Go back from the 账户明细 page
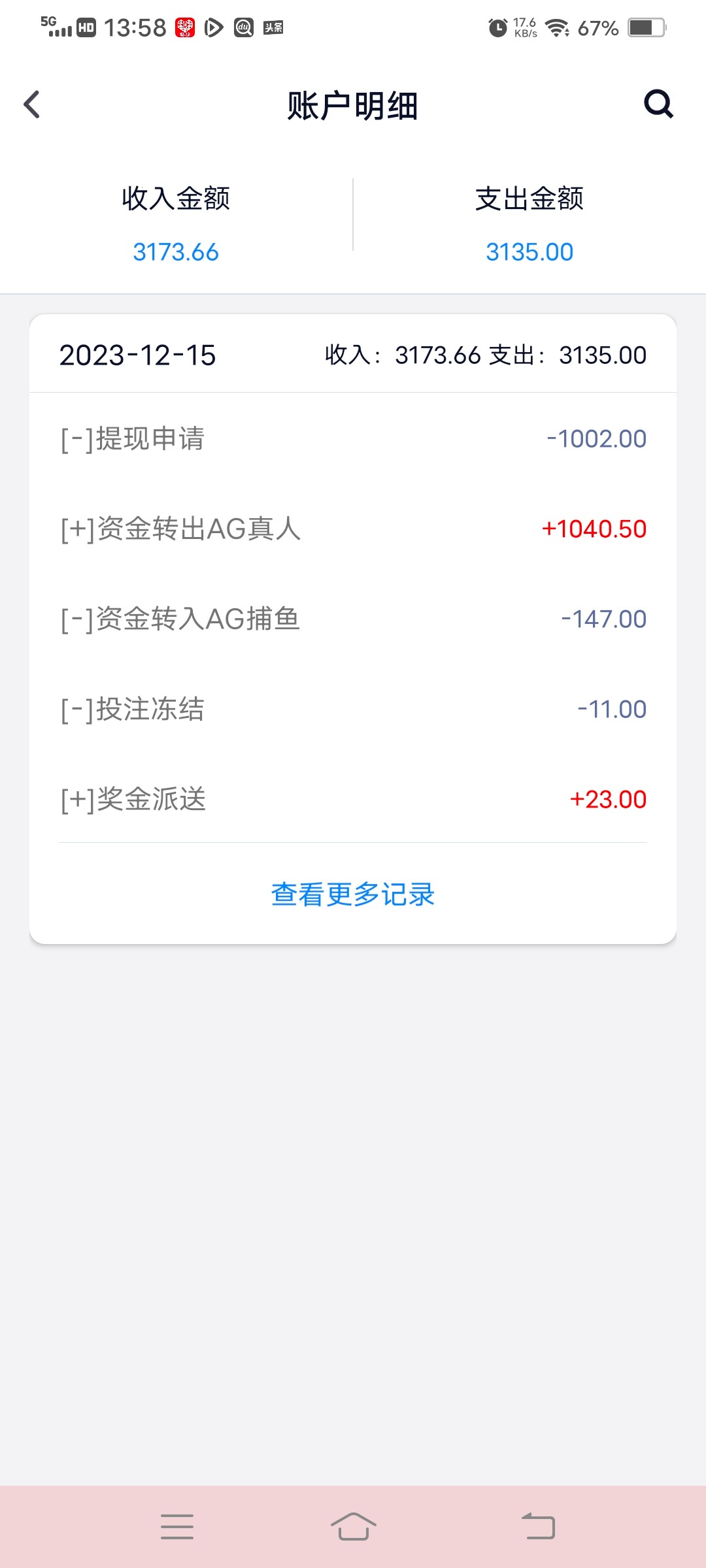Viewport: 706px width, 1568px height. (31, 105)
